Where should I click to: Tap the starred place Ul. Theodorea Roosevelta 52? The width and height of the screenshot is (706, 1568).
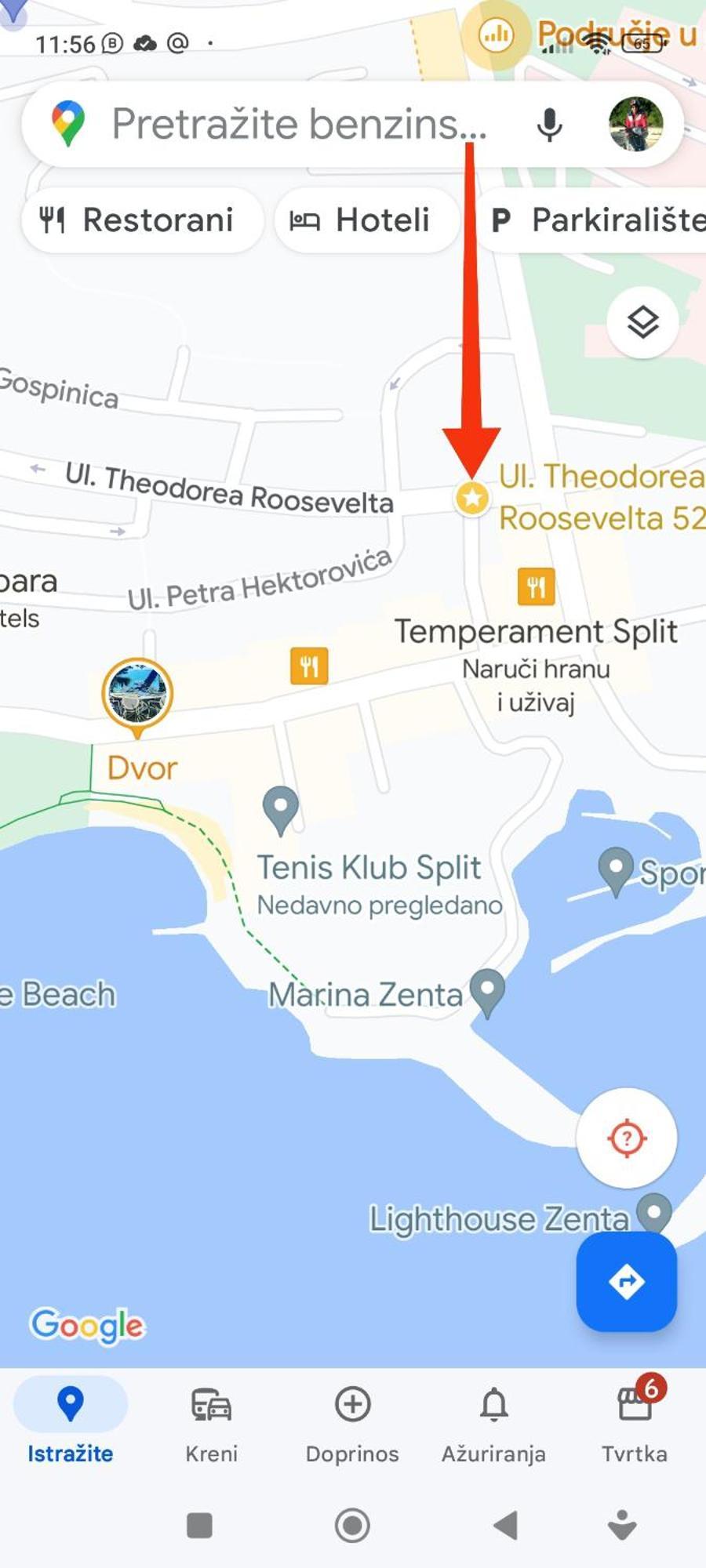472,498
